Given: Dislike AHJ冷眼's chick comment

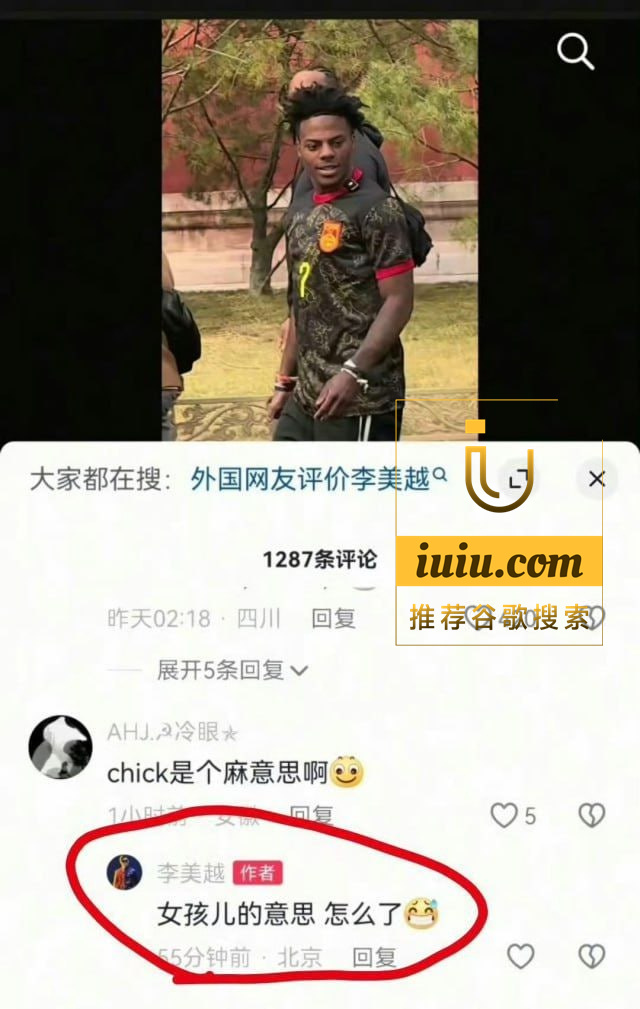Looking at the screenshot, I should pos(592,815).
